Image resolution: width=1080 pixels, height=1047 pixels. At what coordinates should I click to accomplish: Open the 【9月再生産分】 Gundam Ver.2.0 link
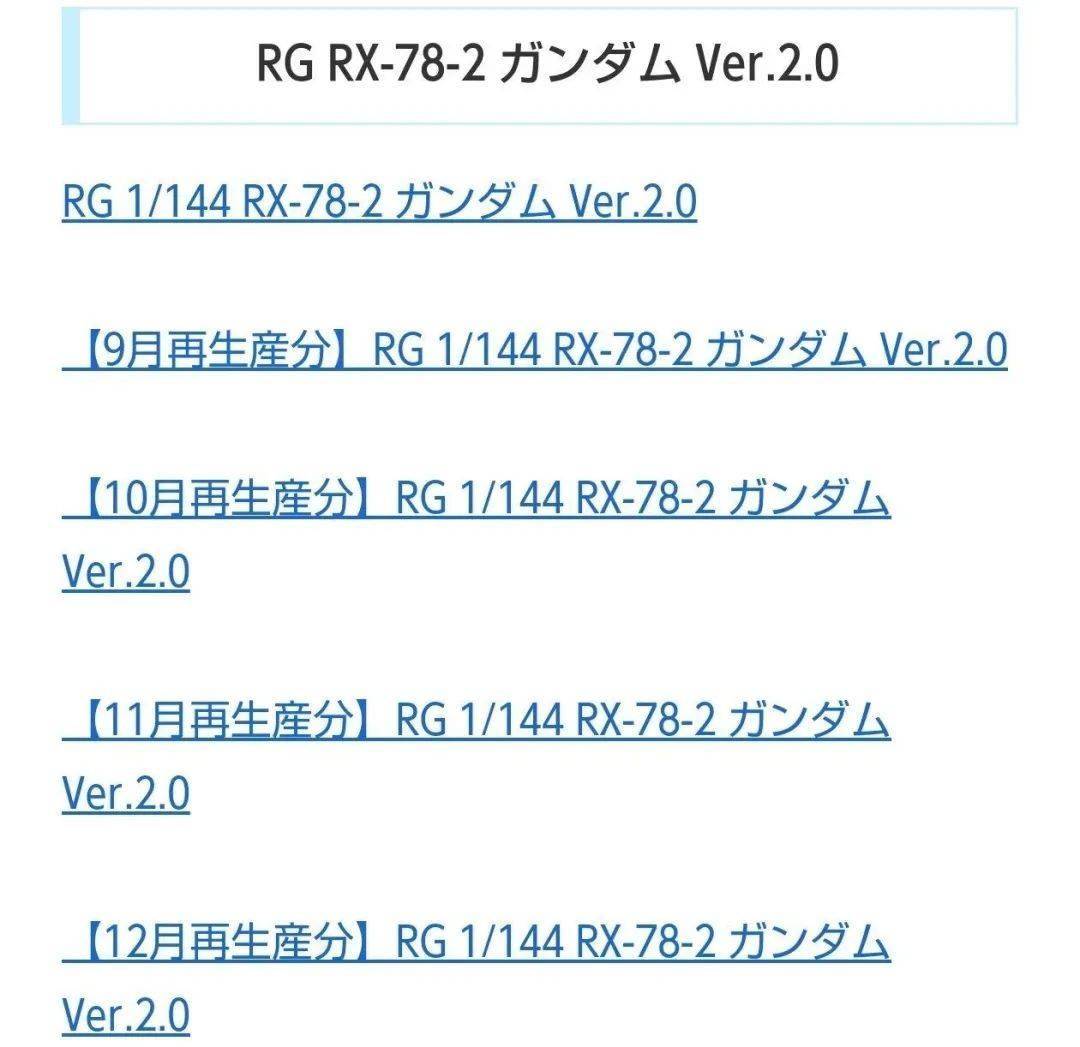(535, 351)
